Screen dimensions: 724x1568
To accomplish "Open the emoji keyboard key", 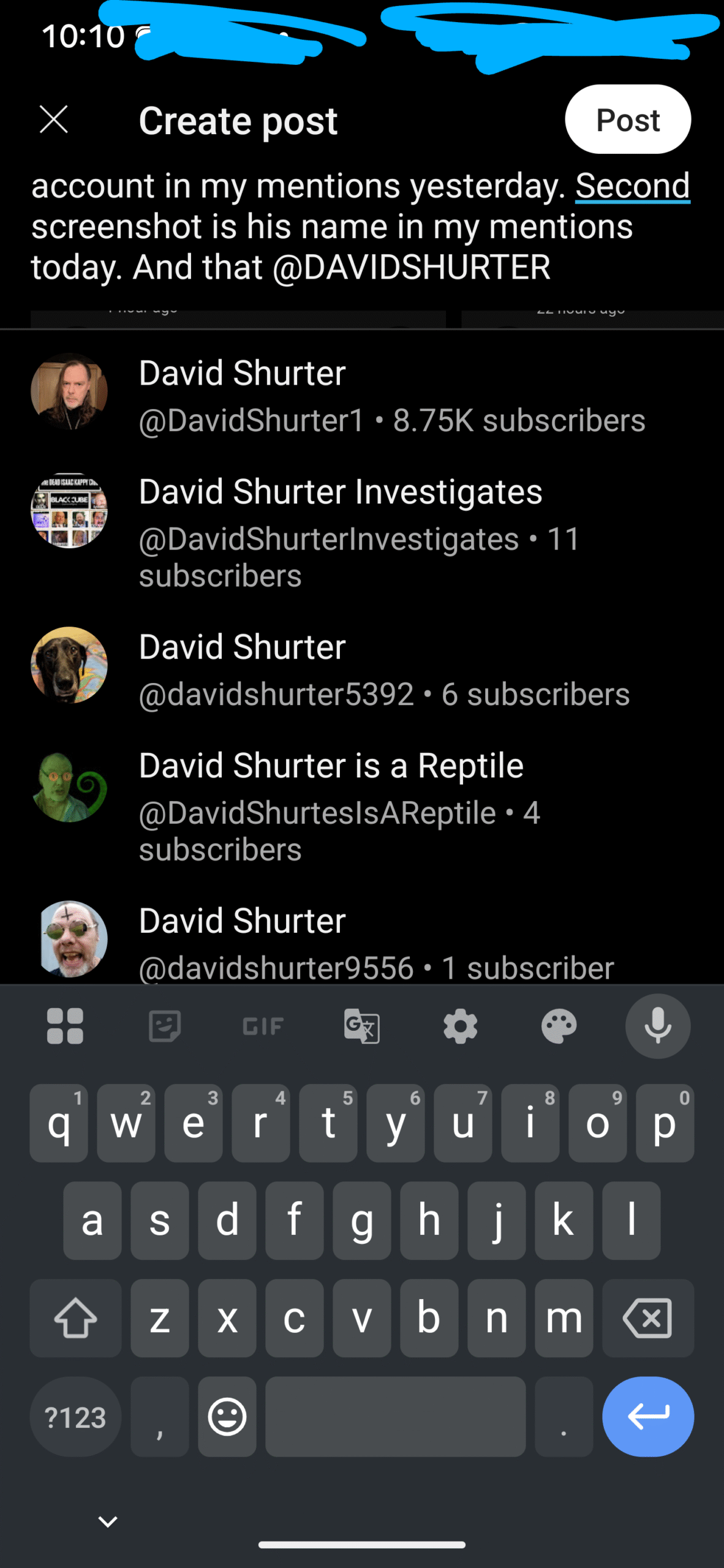I will pyautogui.click(x=227, y=1416).
